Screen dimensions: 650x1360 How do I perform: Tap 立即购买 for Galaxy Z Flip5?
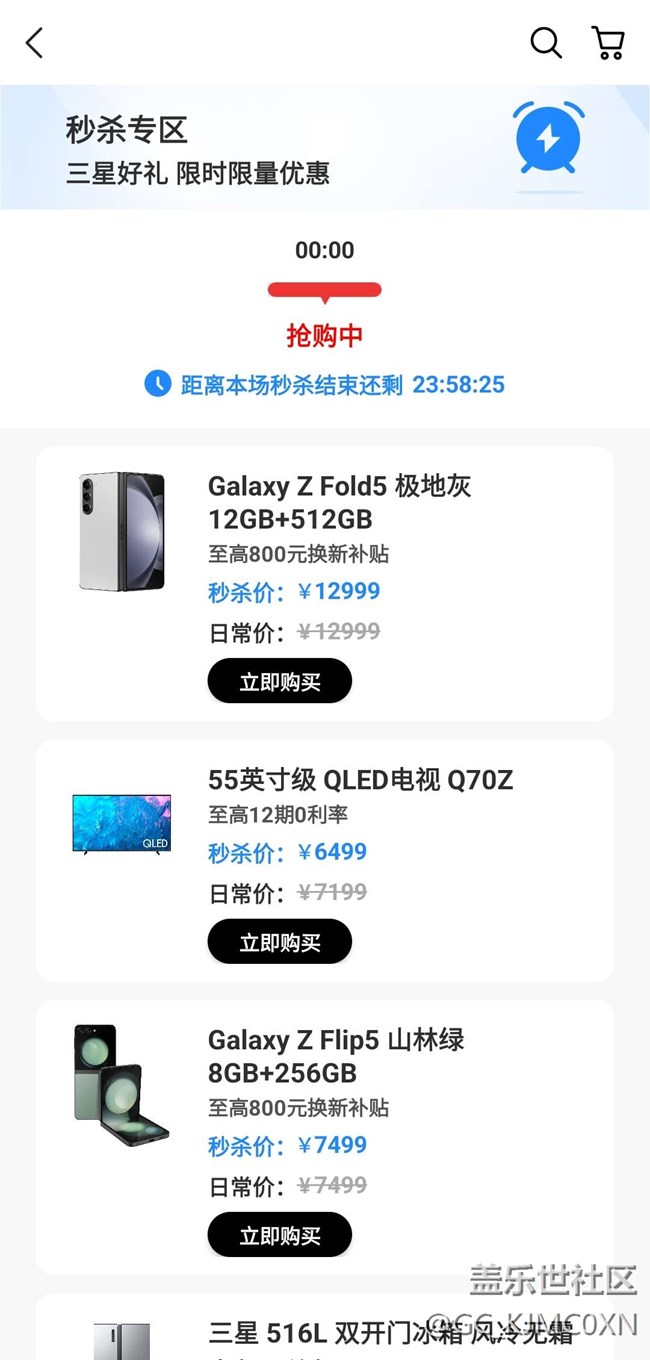coord(280,1236)
